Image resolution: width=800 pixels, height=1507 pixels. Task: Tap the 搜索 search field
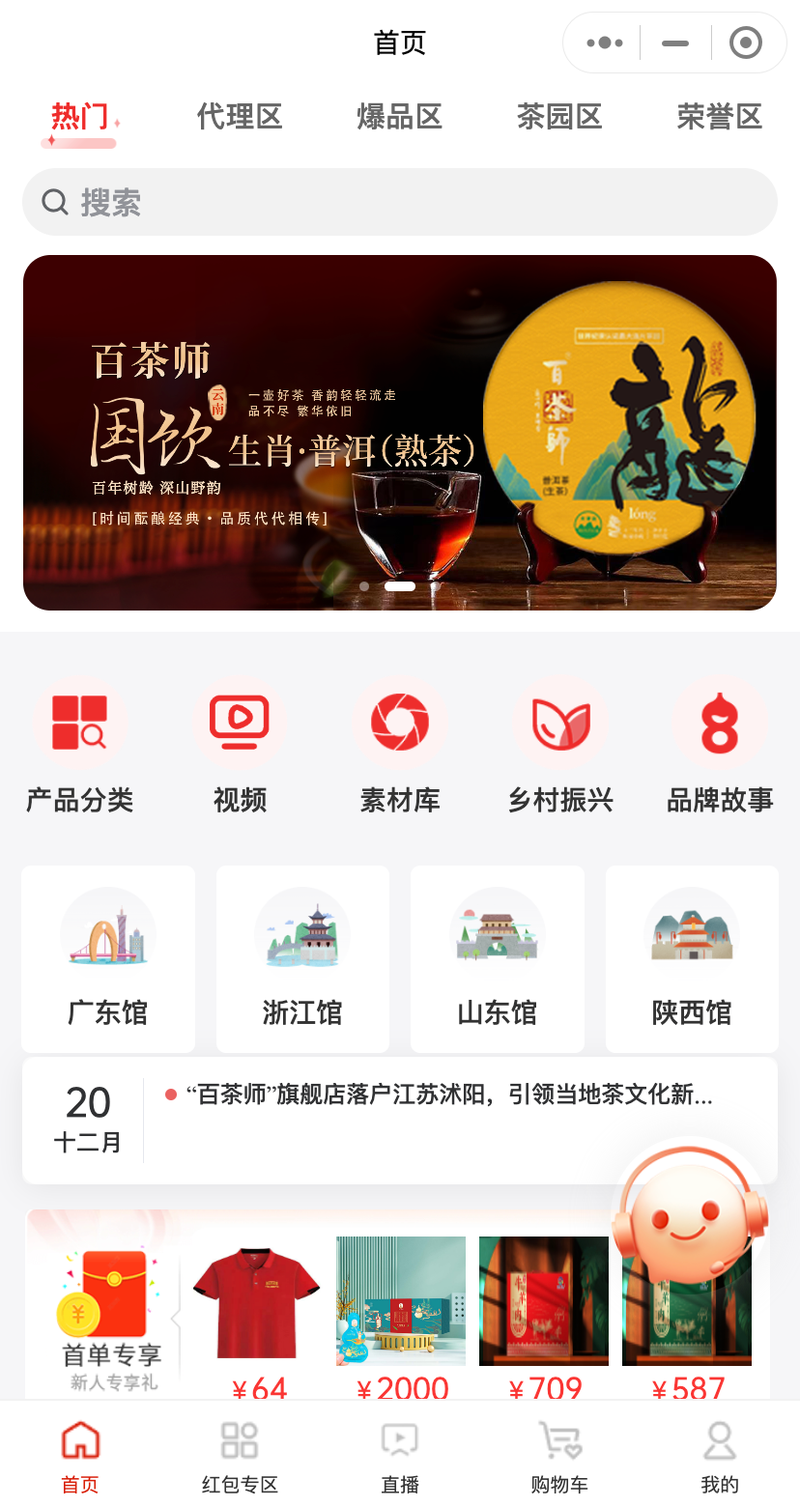(x=400, y=202)
